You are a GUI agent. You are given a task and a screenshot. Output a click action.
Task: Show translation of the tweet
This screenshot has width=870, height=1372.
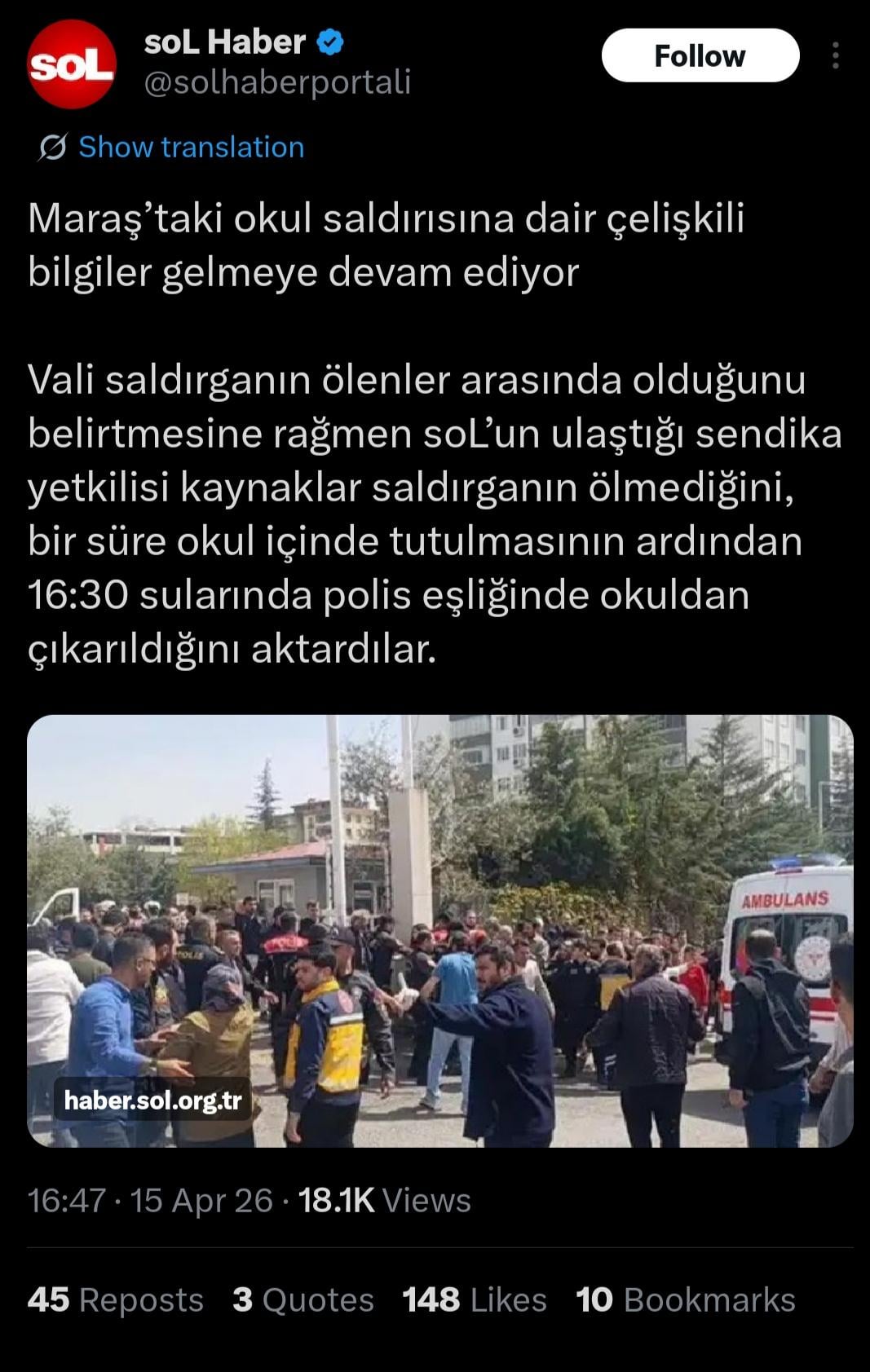(190, 148)
